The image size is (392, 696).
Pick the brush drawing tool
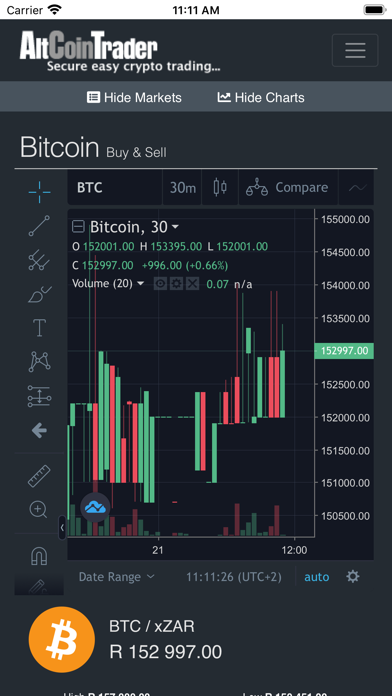(x=40, y=294)
